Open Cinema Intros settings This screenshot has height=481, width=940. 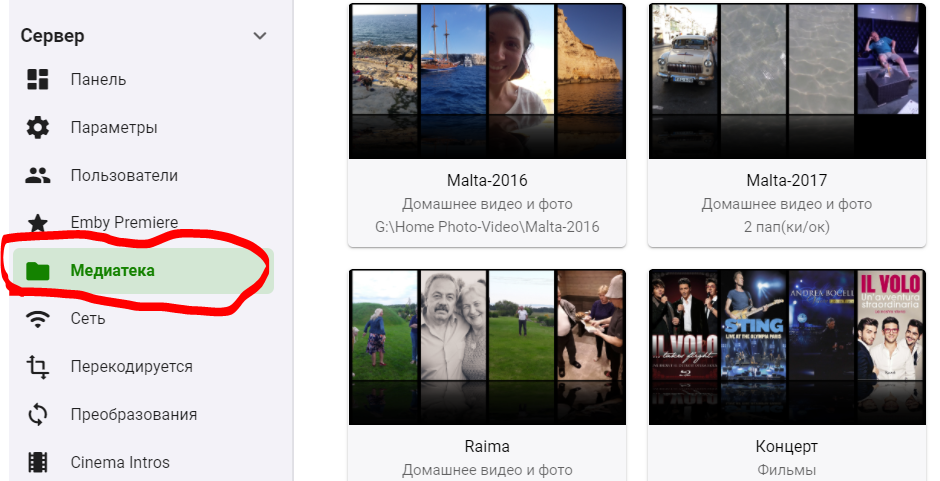coord(120,462)
